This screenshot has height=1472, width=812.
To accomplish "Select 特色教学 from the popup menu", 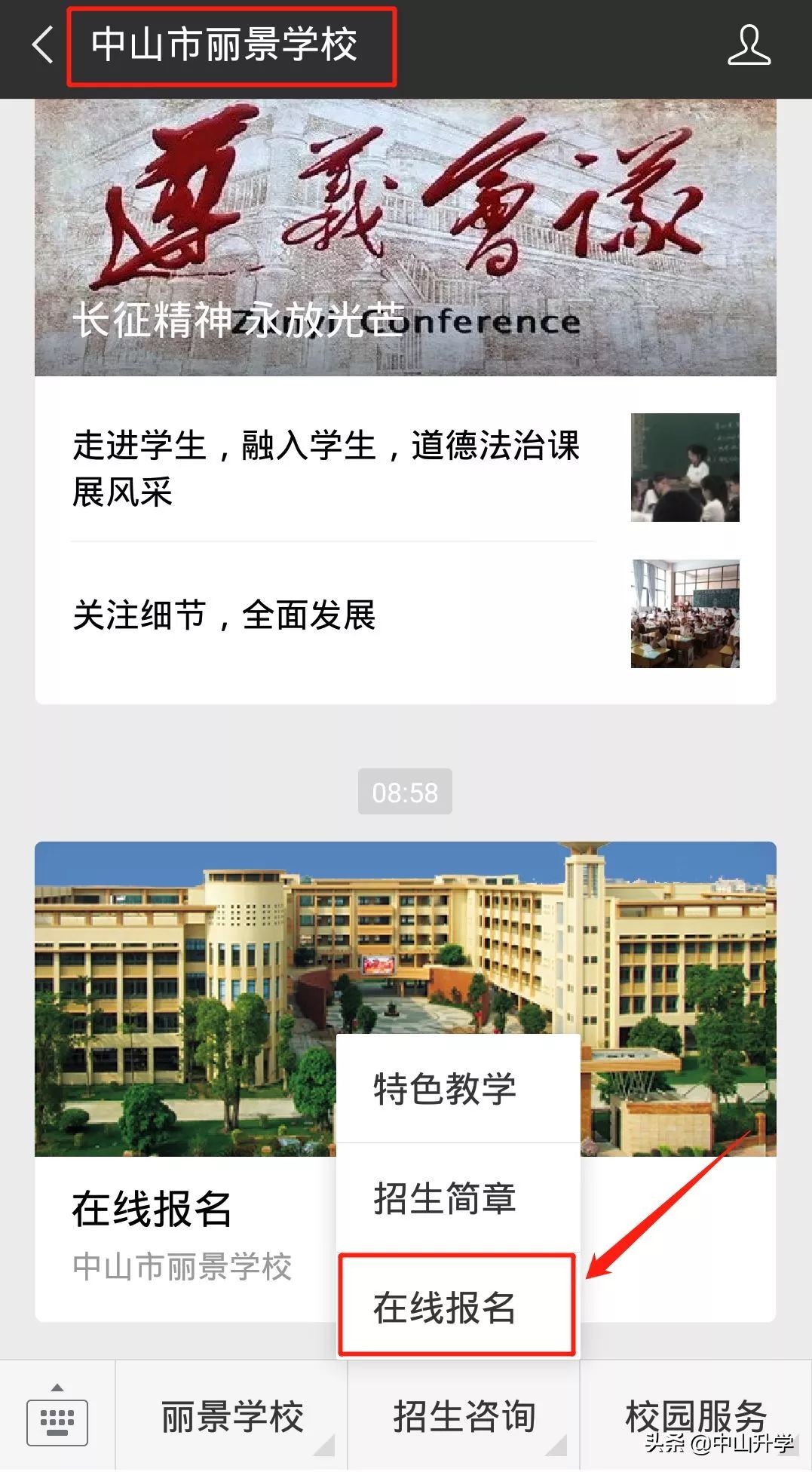I will (444, 1090).
